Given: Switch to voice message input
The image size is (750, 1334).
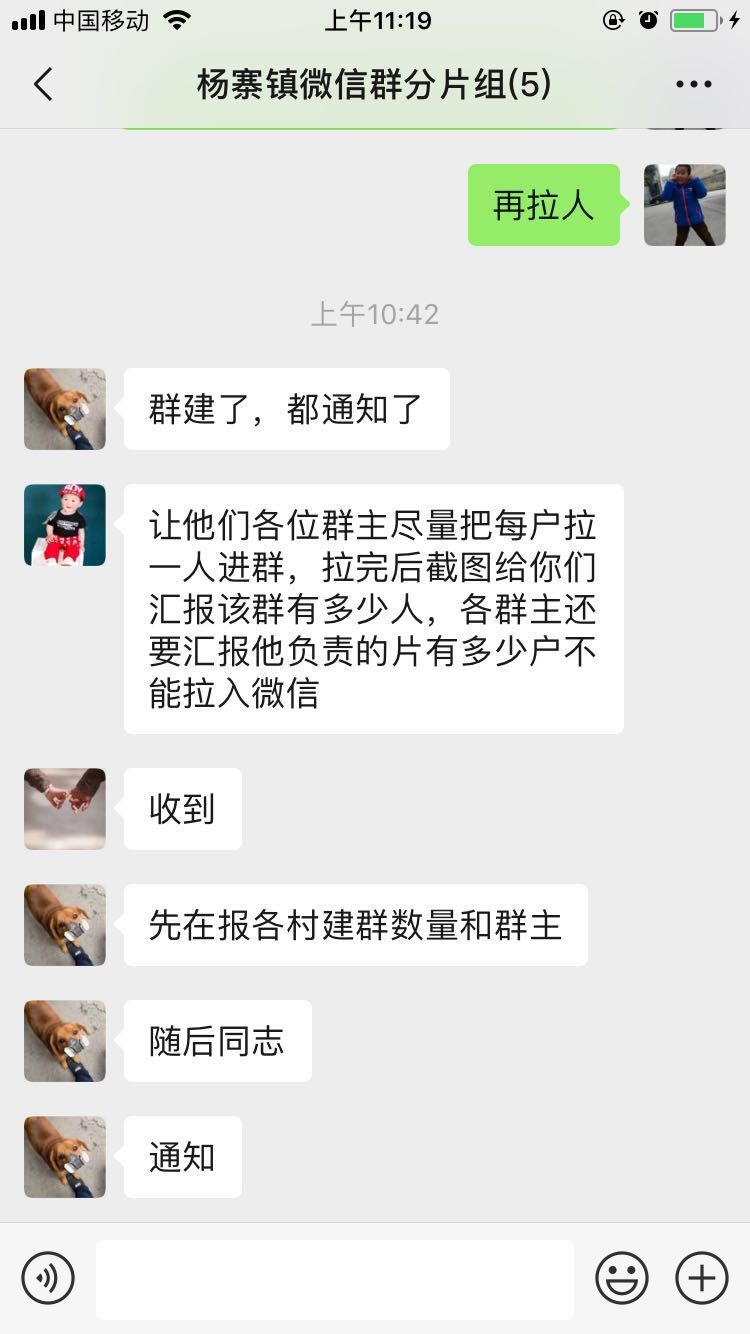Looking at the screenshot, I should 48,1278.
